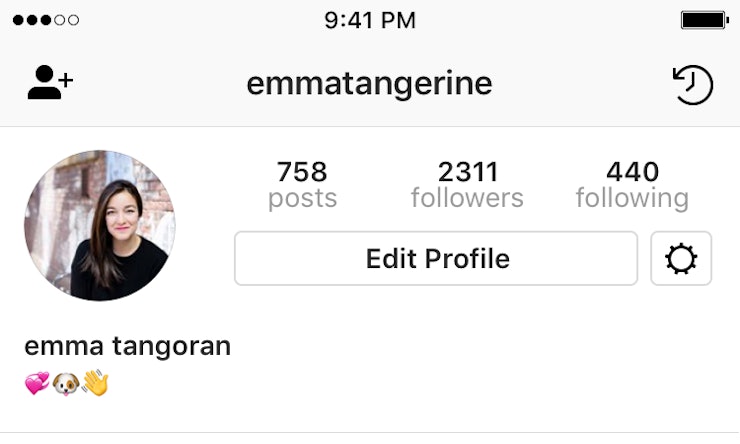View the 2311 followers list
Image resolution: width=740 pixels, height=444 pixels.
tap(467, 185)
